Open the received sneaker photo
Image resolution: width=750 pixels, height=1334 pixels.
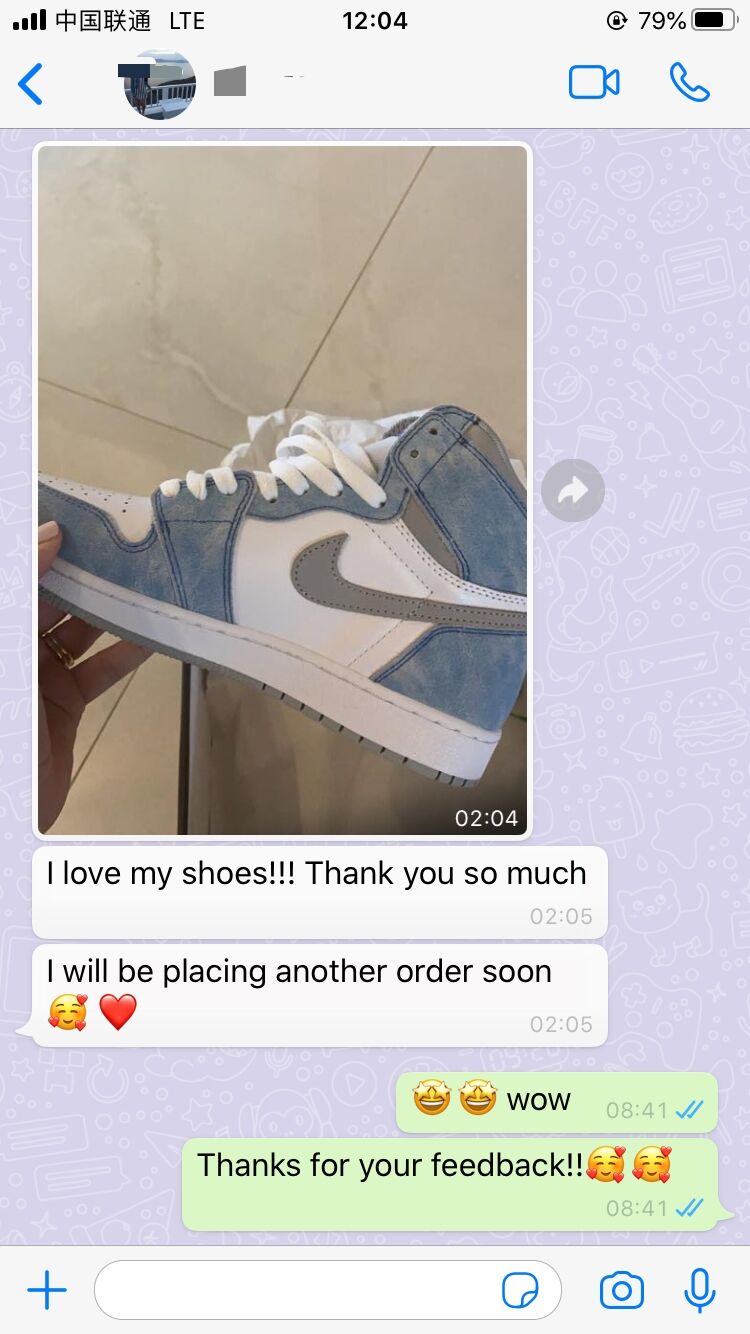click(282, 490)
